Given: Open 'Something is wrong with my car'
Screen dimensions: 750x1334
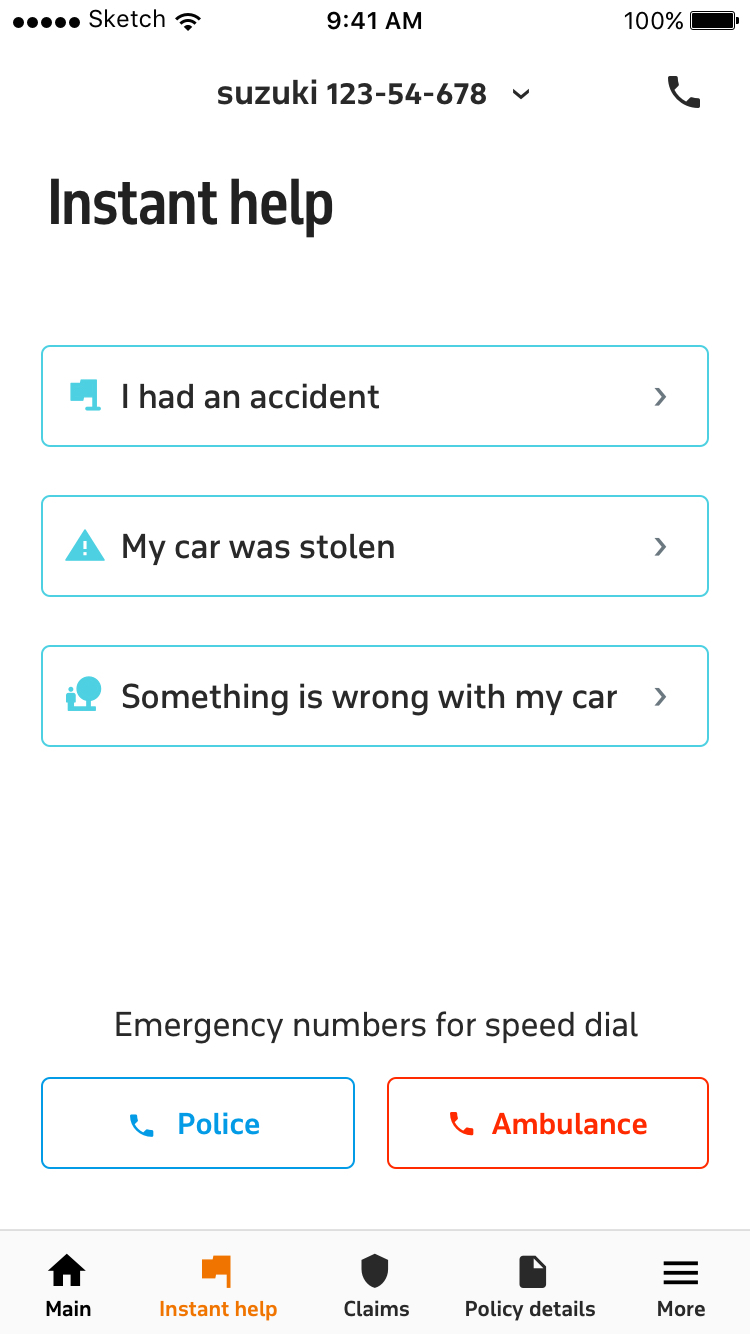Looking at the screenshot, I should 374,696.
